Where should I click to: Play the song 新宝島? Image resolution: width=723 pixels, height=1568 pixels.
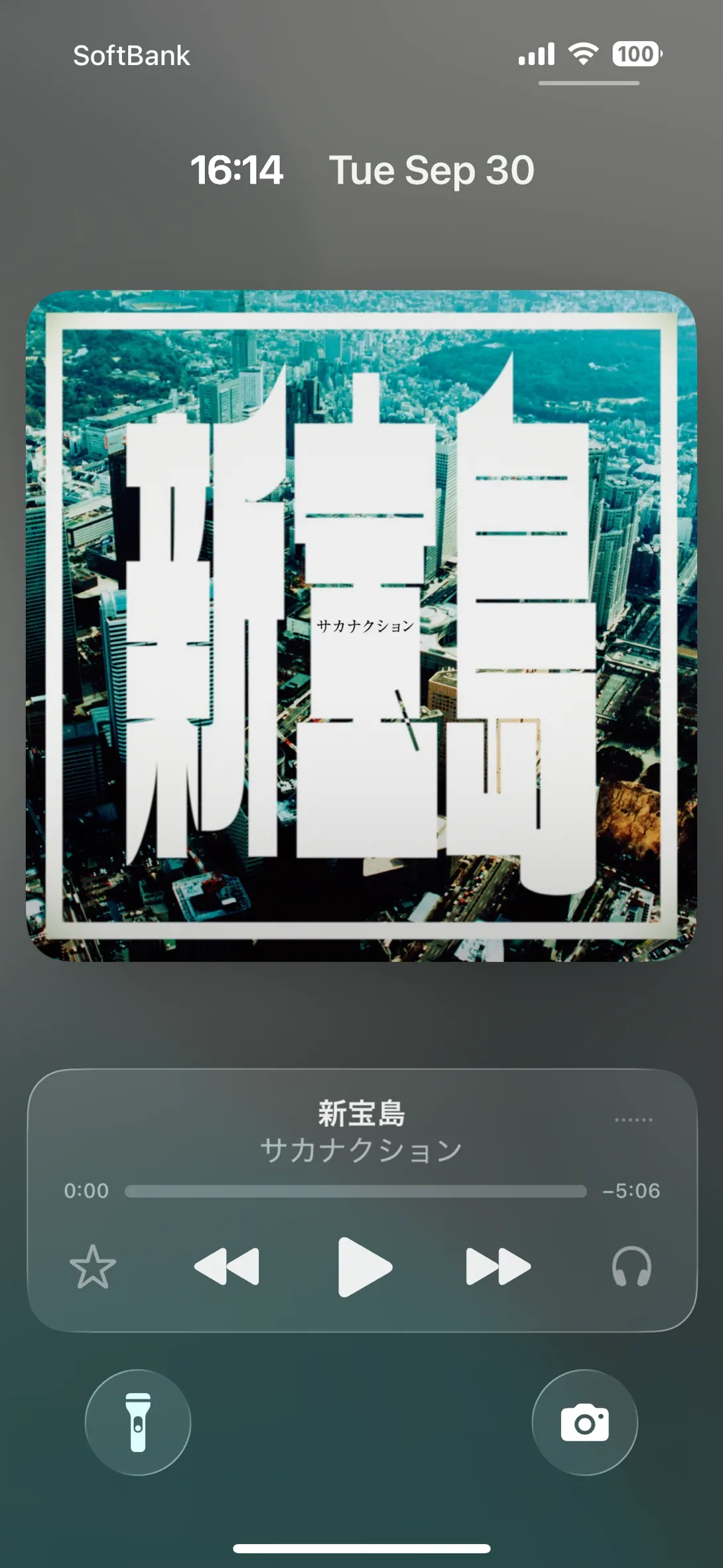pyautogui.click(x=363, y=1267)
